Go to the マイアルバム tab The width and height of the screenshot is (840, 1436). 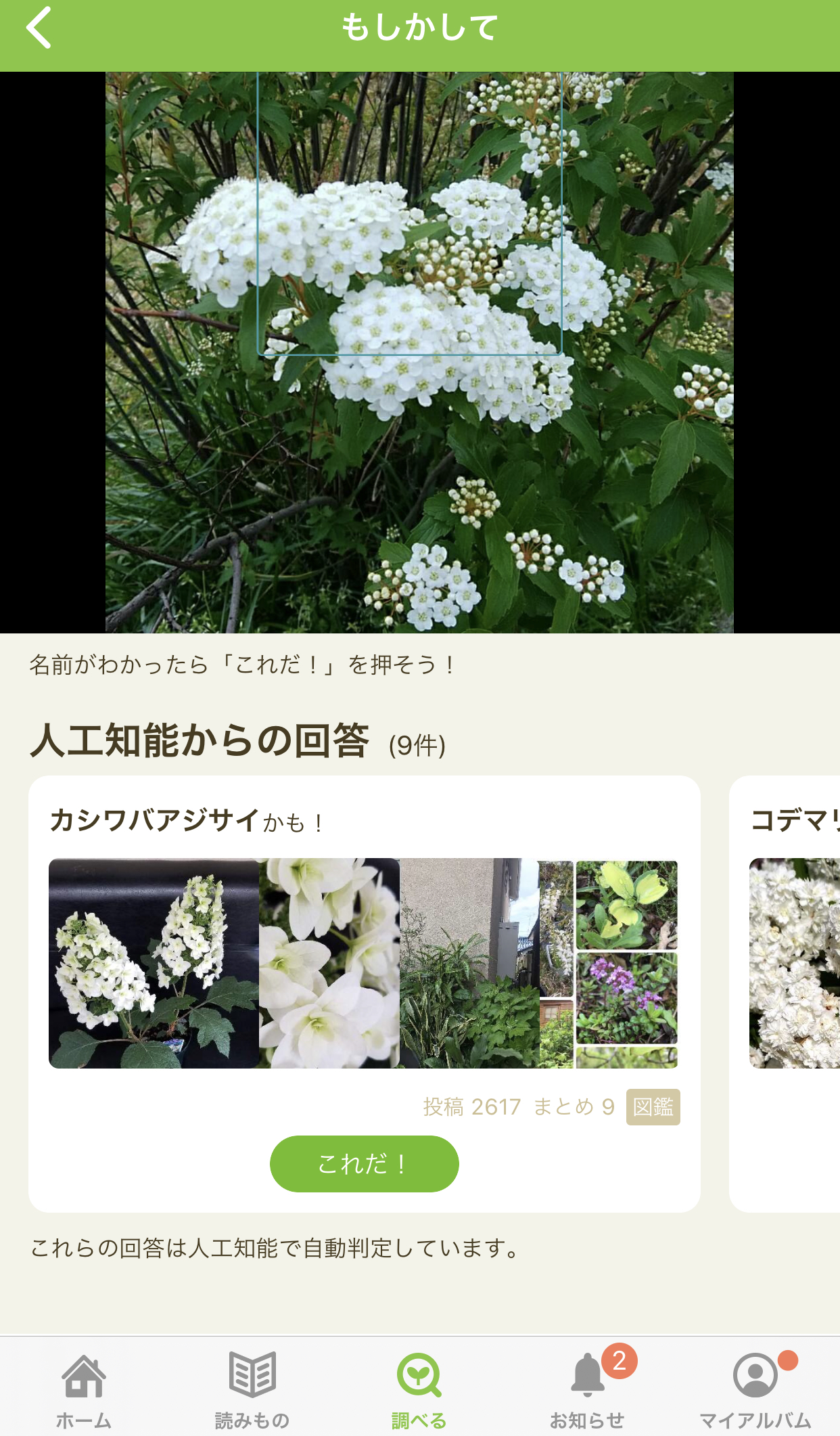click(755, 1390)
